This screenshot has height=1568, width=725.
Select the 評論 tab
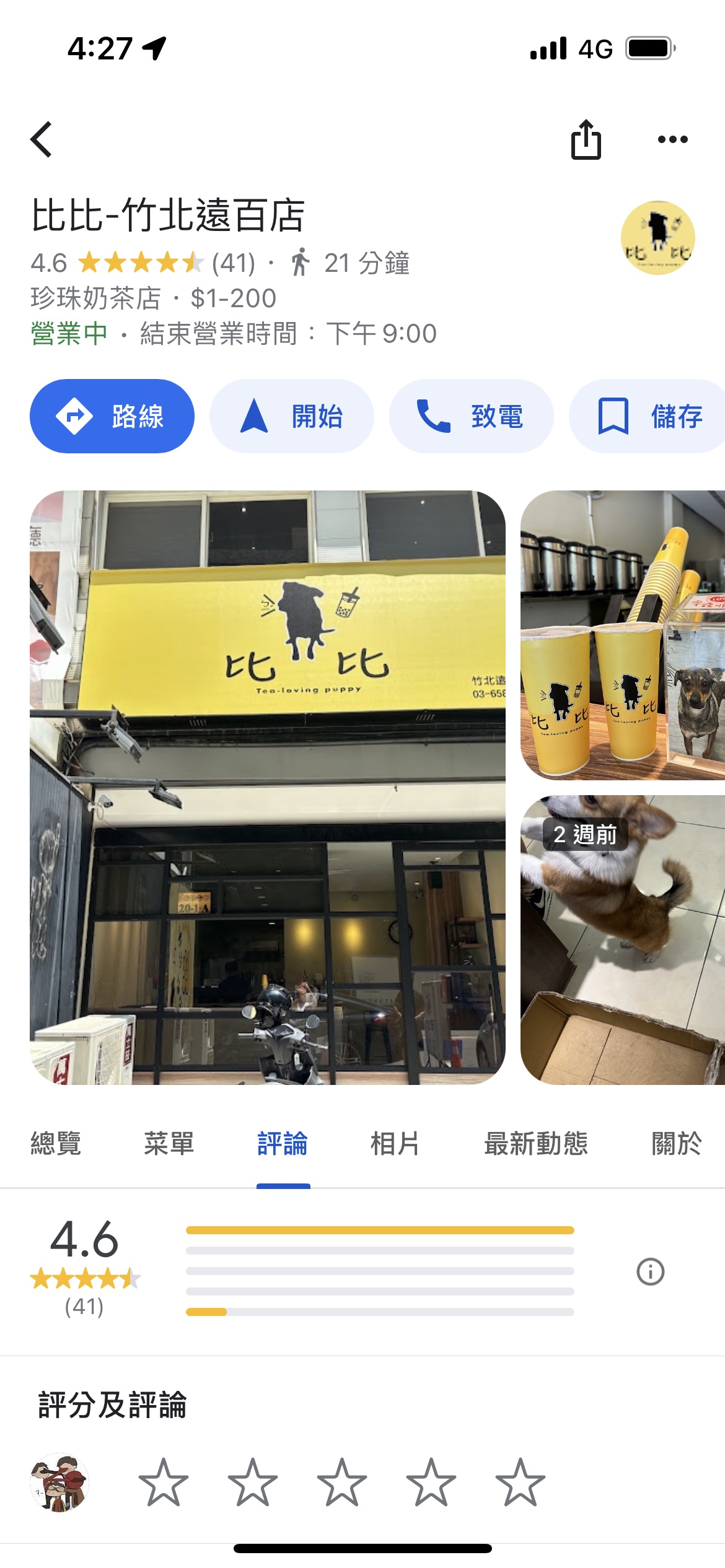(x=283, y=1143)
